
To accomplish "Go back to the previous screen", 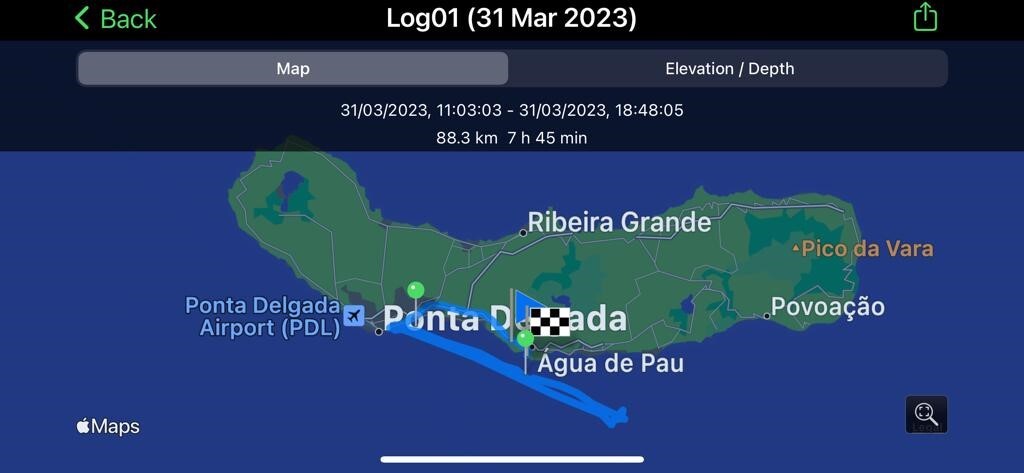I will [x=115, y=18].
